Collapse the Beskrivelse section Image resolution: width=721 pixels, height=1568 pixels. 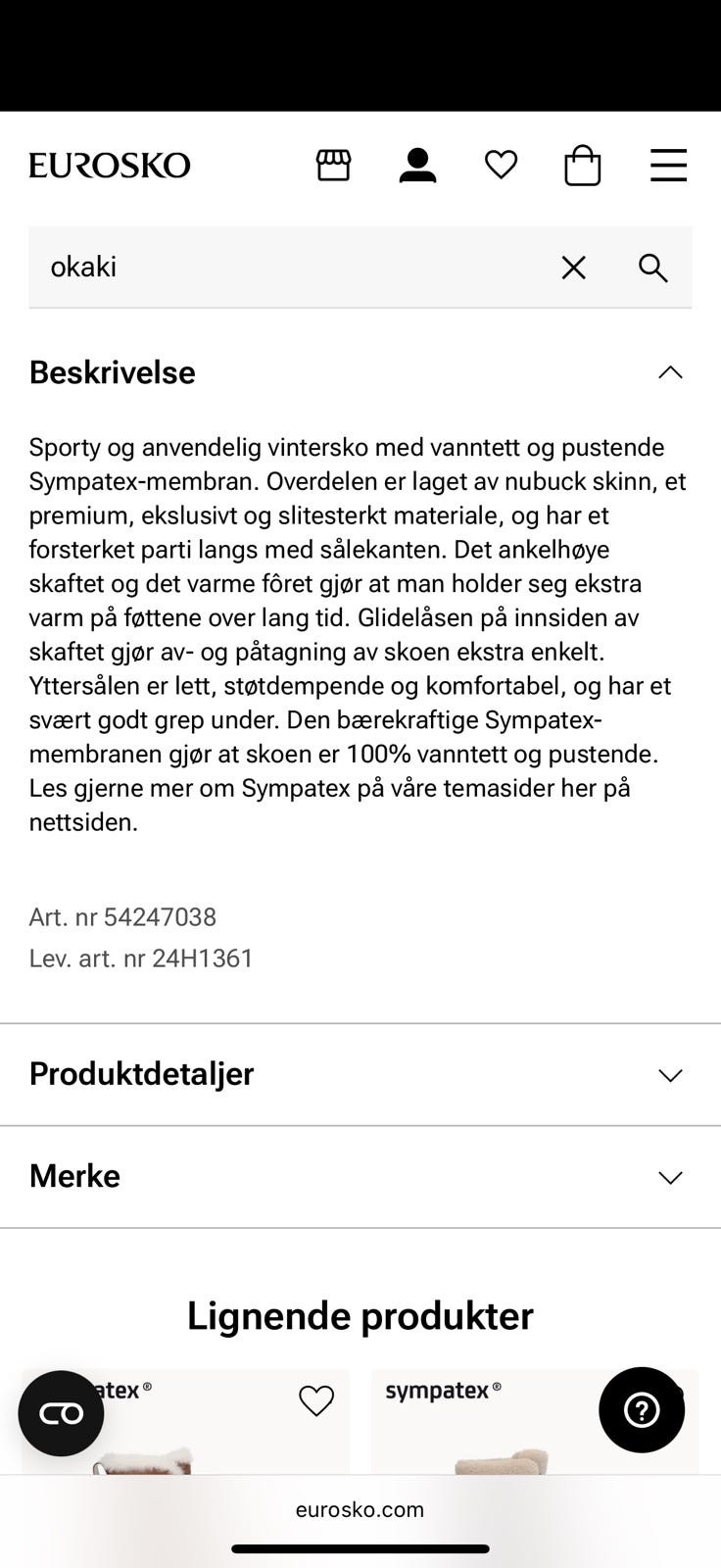click(x=670, y=372)
